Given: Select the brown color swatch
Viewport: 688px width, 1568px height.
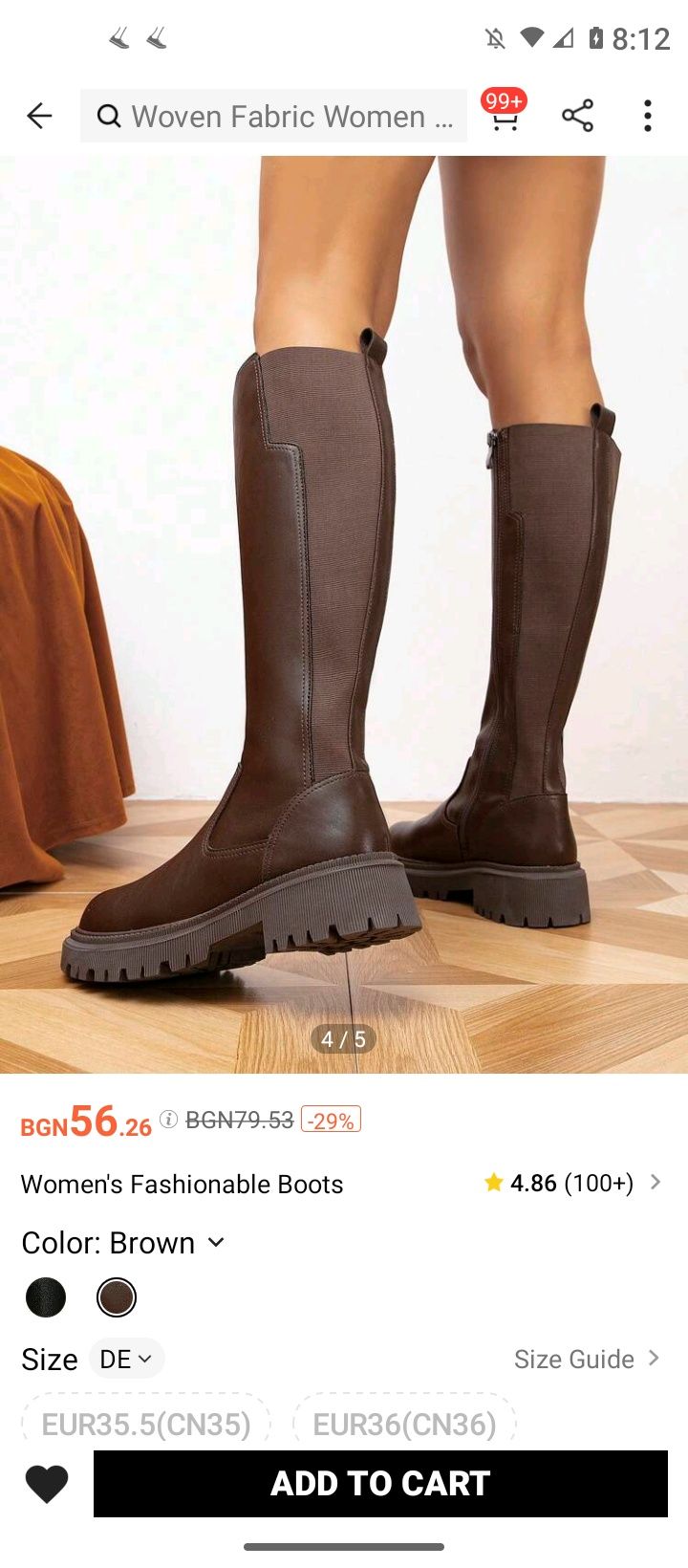Looking at the screenshot, I should pyautogui.click(x=117, y=1297).
